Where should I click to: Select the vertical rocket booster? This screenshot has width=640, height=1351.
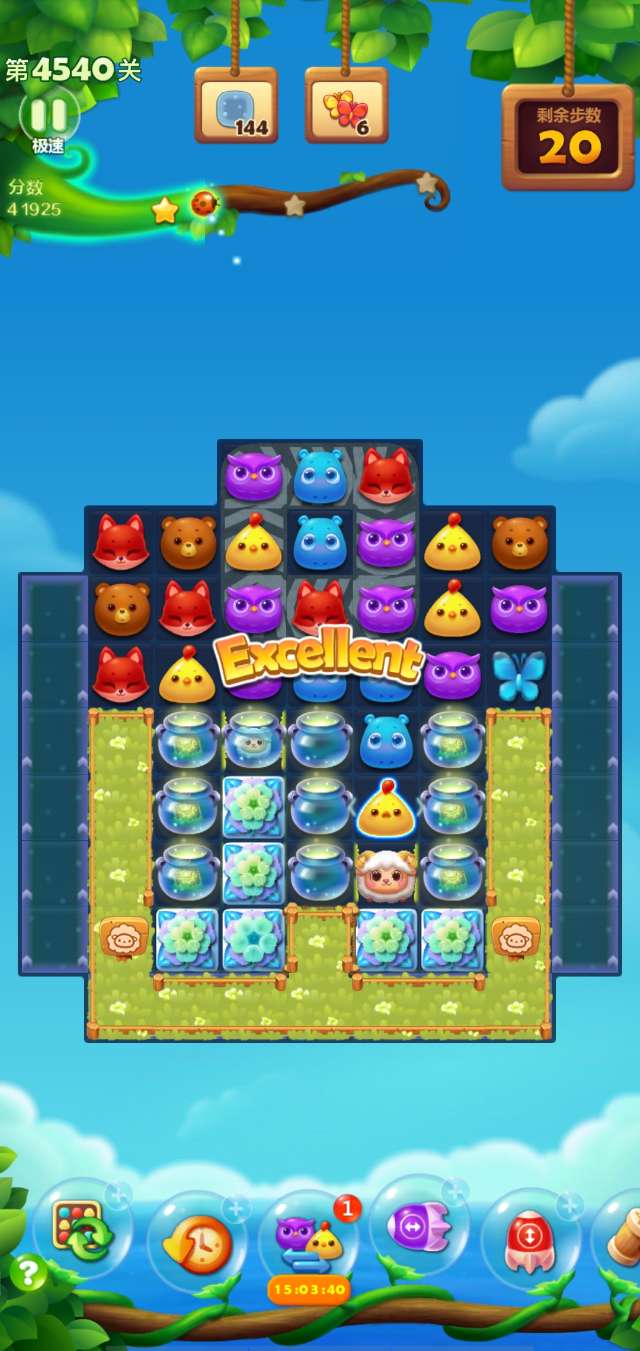529,1238
